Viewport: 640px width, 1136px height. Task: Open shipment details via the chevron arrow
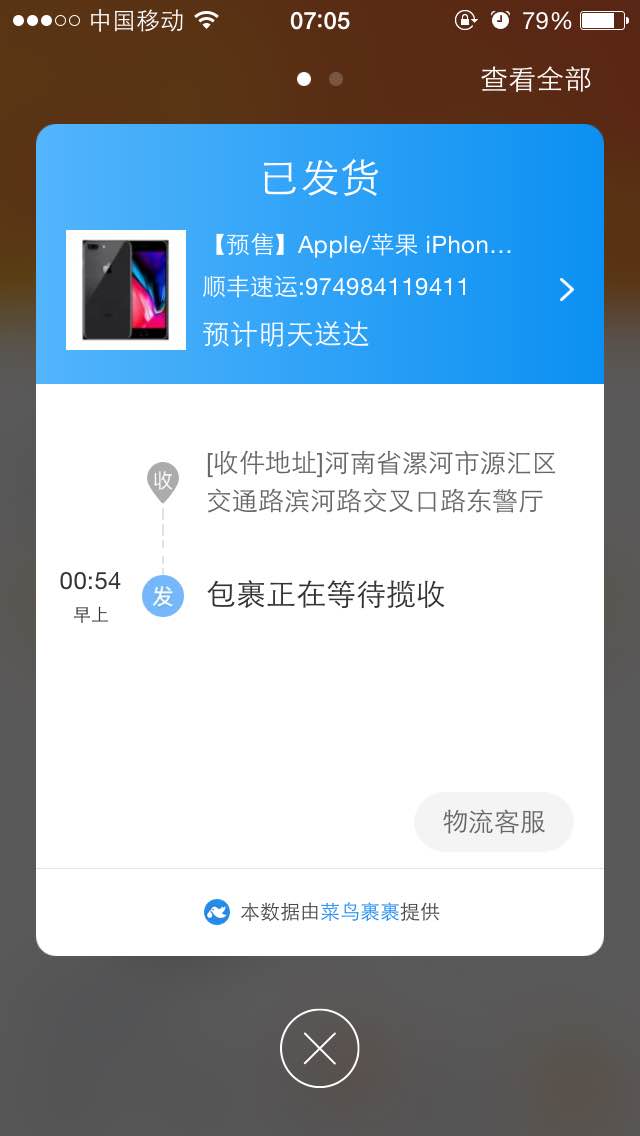click(566, 290)
